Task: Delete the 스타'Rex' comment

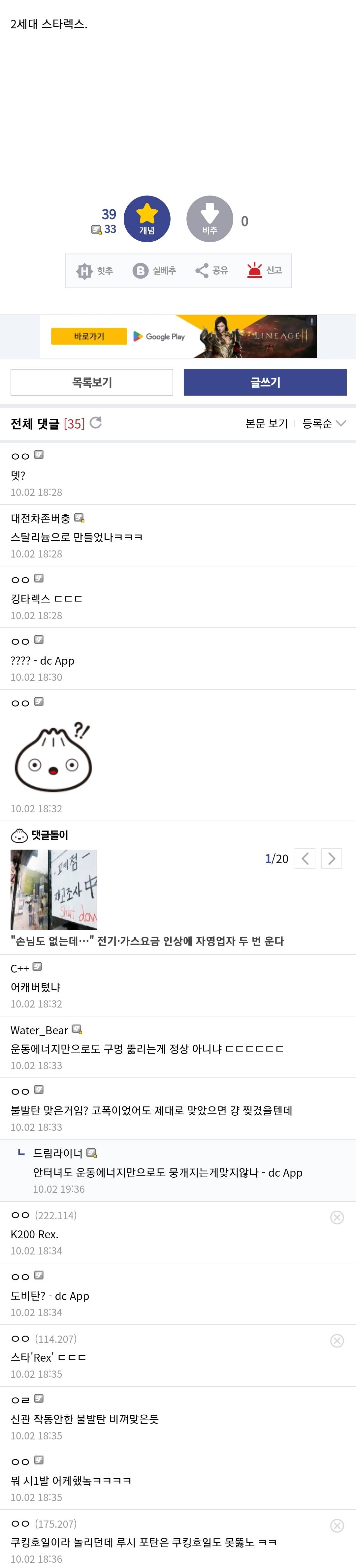Action: coord(337,1341)
